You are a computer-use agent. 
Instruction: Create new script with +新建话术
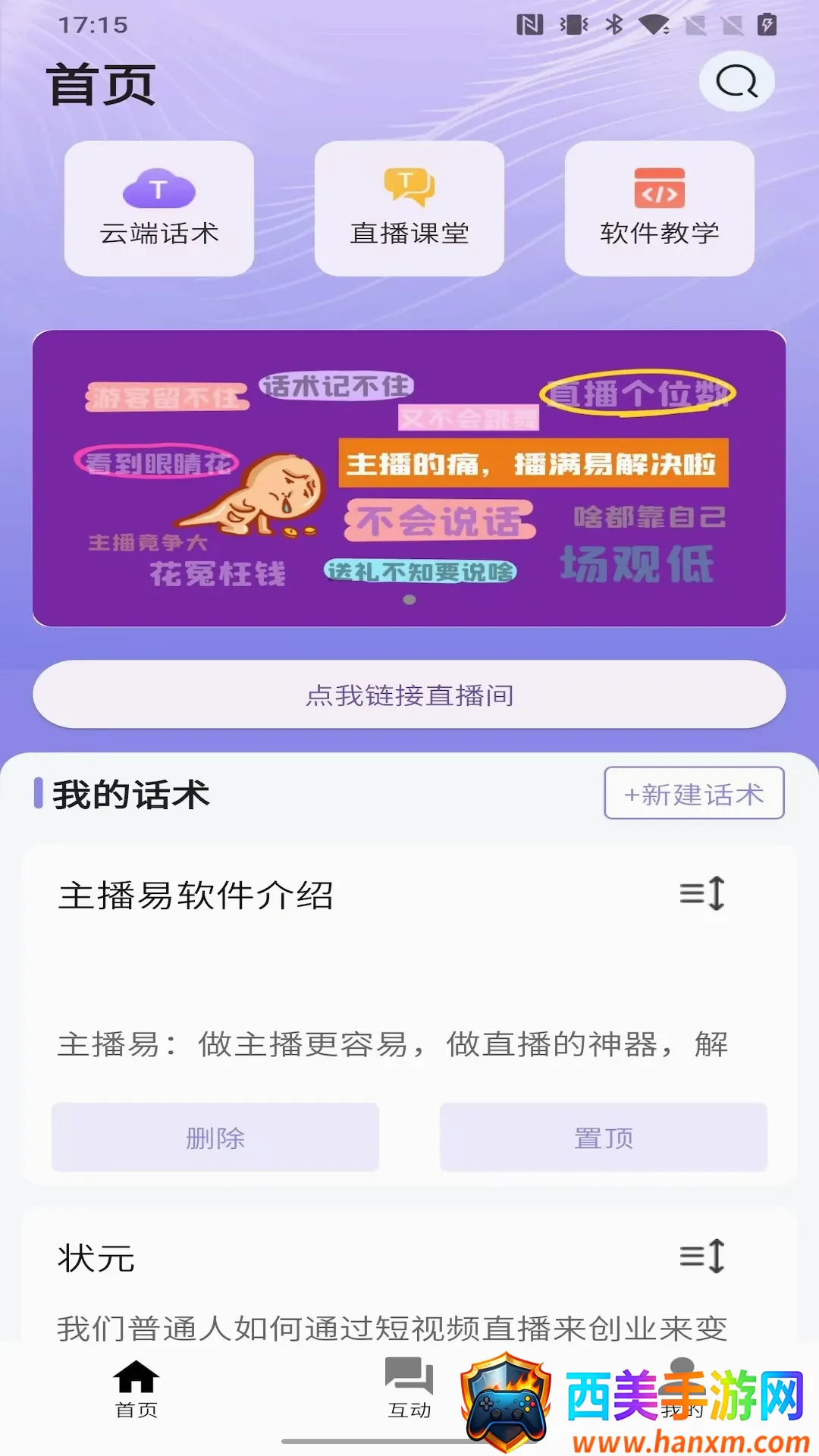[x=694, y=793]
